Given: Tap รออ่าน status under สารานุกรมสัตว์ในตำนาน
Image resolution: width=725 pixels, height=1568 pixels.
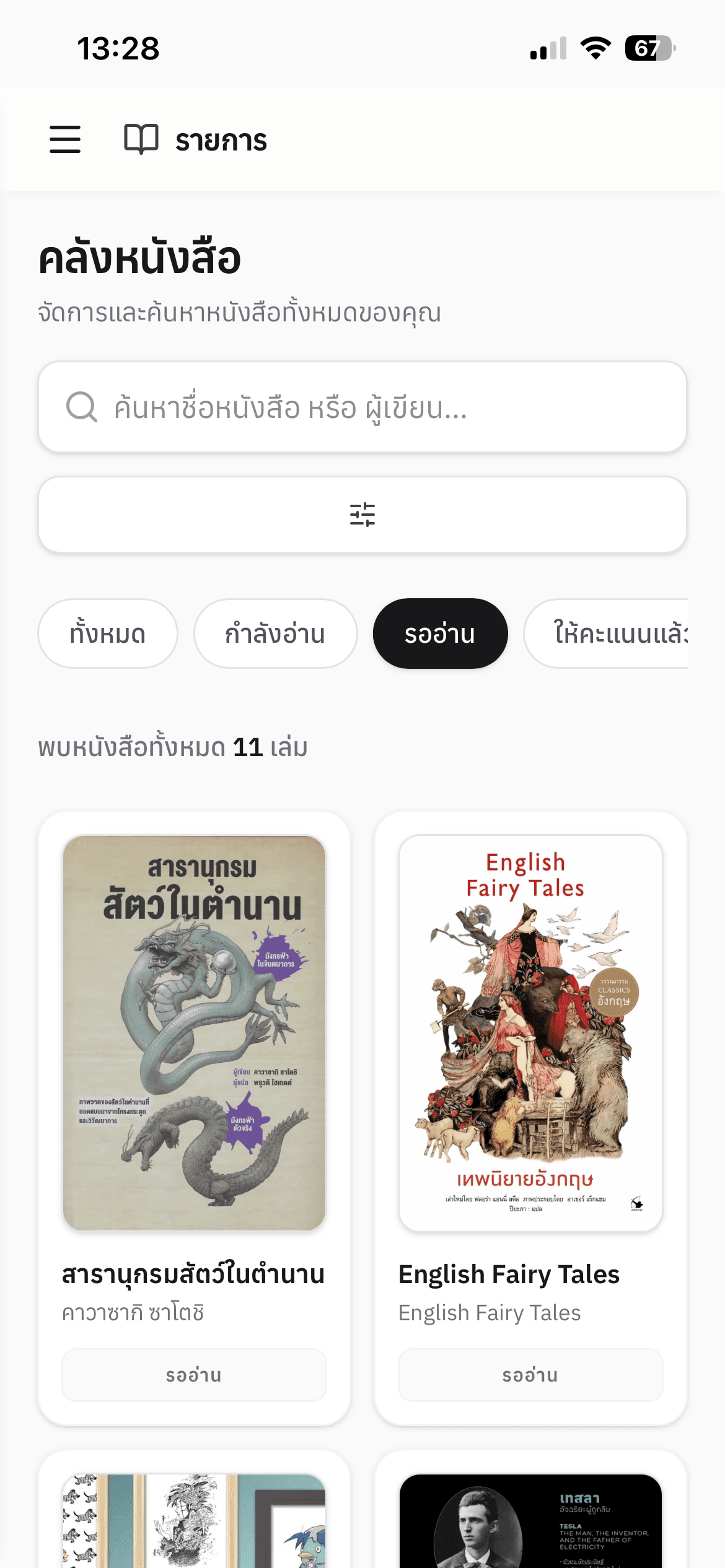Looking at the screenshot, I should click(194, 1375).
